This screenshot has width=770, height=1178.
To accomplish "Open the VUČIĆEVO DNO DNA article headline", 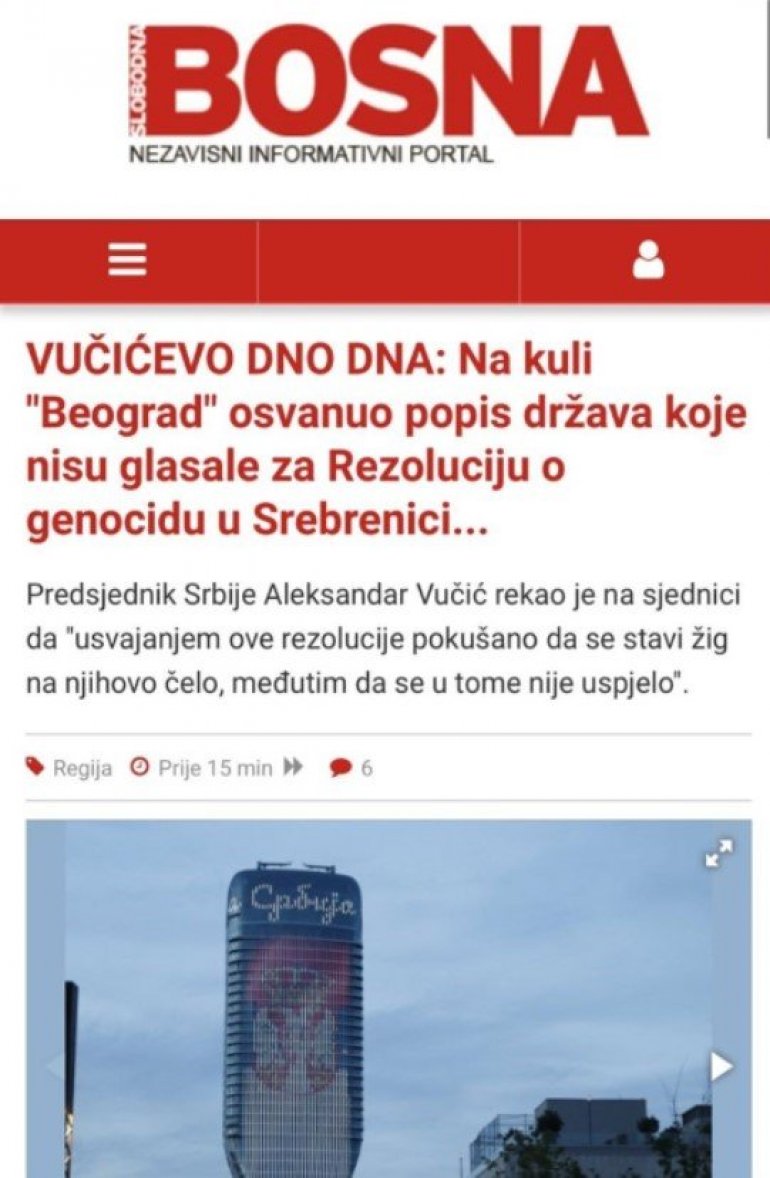I will [x=385, y=441].
